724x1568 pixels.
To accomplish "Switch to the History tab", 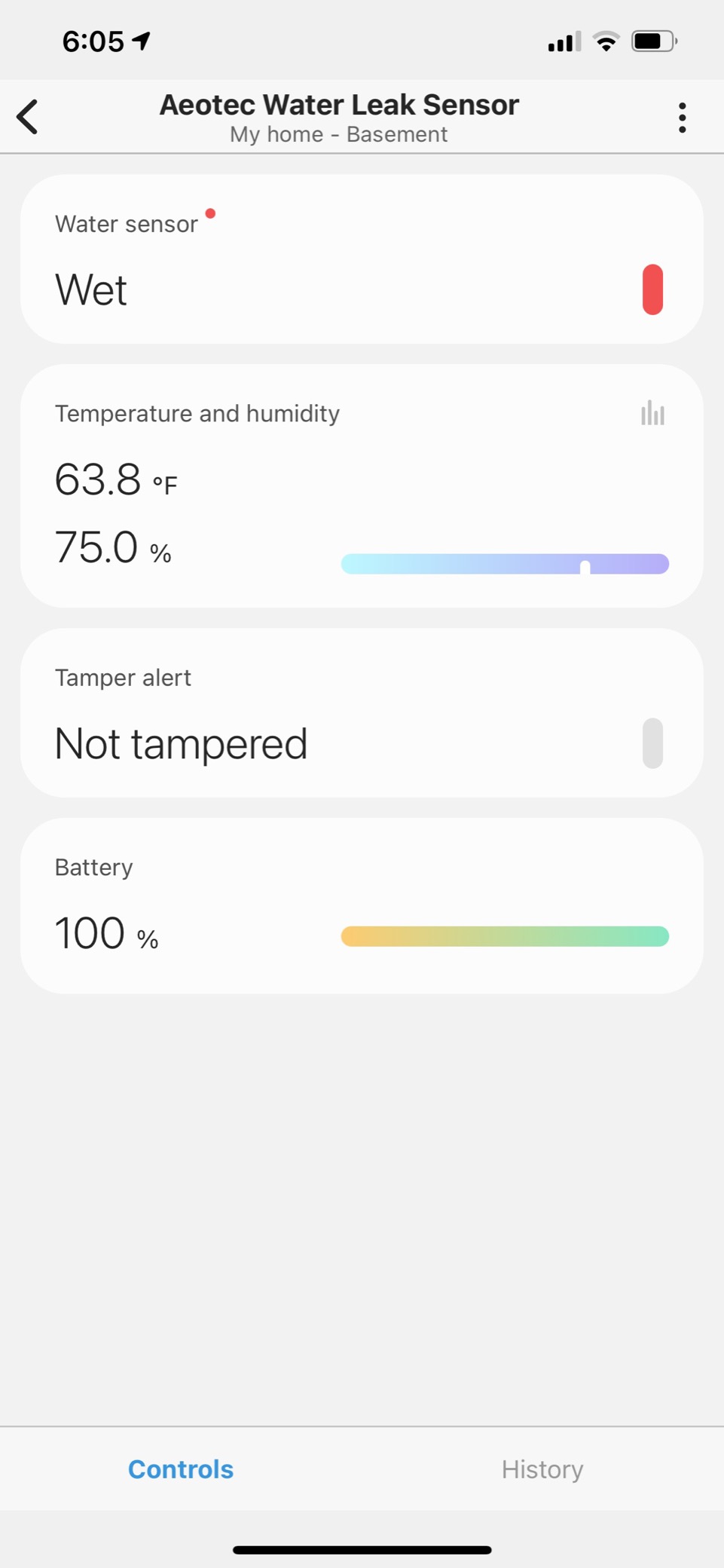I will tap(542, 1468).
